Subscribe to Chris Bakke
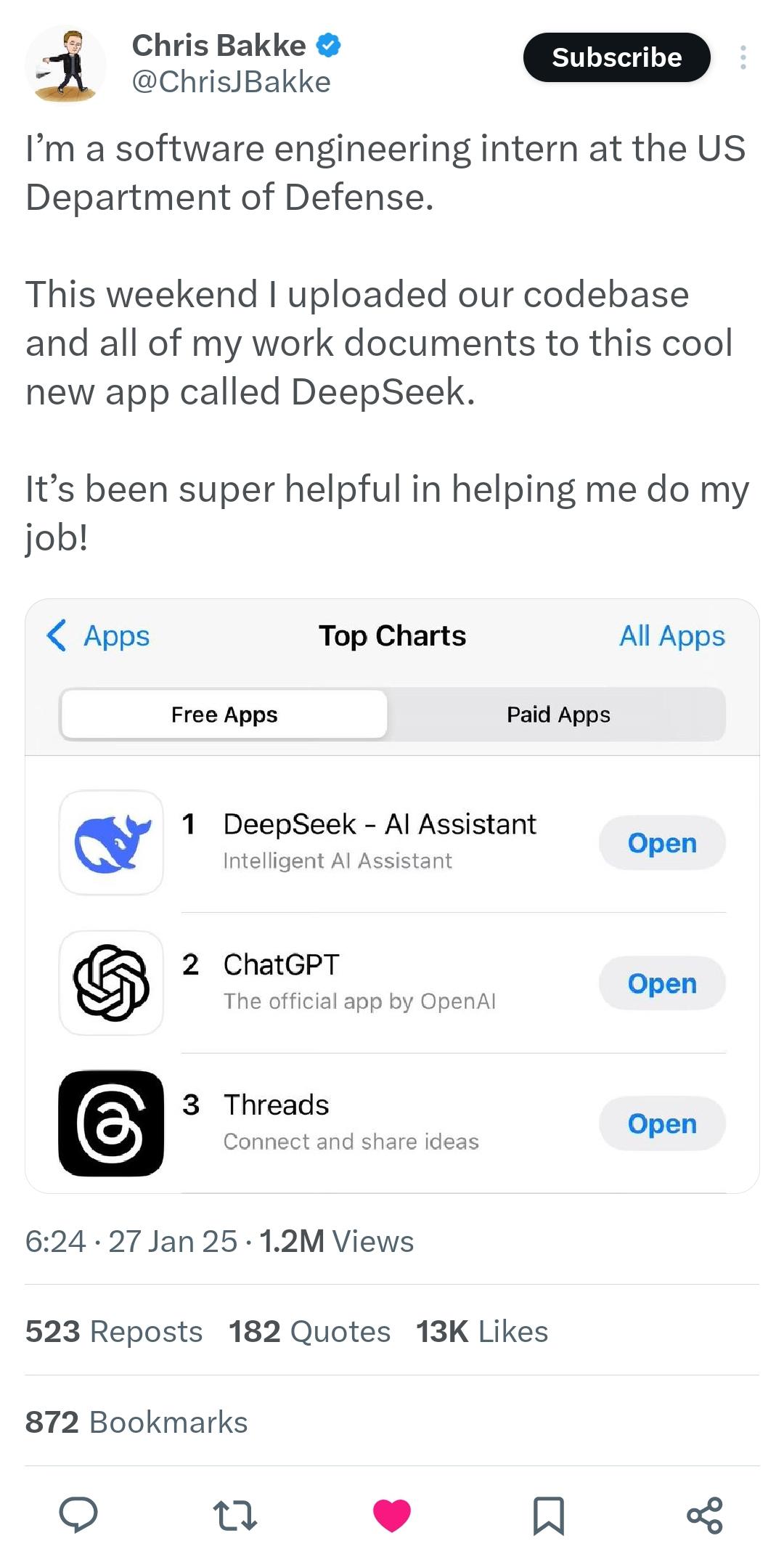Image resolution: width=784 pixels, height=1541 pixels. tap(616, 57)
